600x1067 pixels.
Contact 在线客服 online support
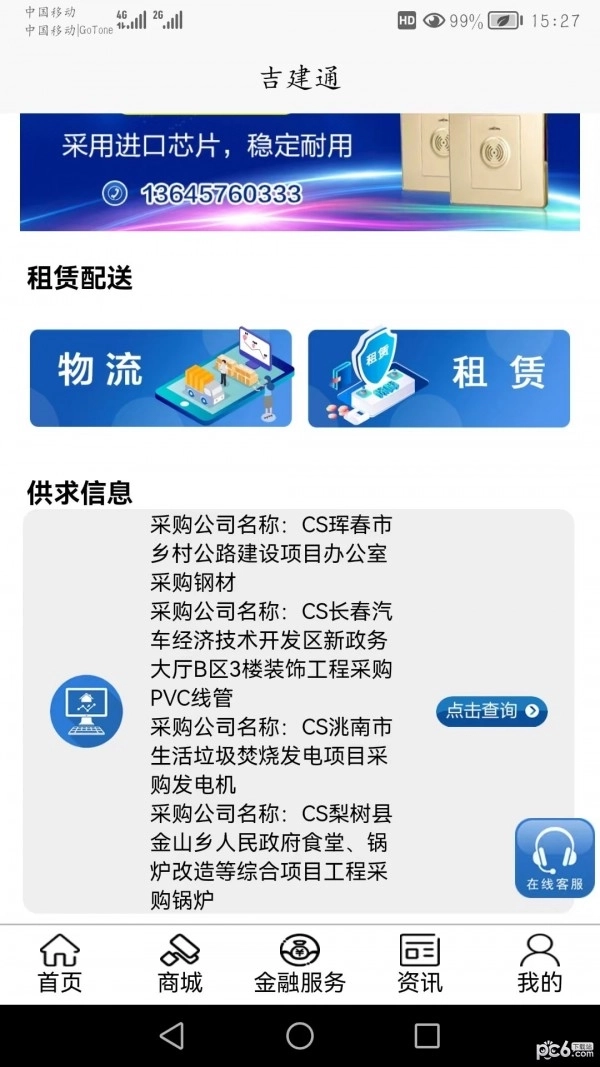(x=554, y=858)
